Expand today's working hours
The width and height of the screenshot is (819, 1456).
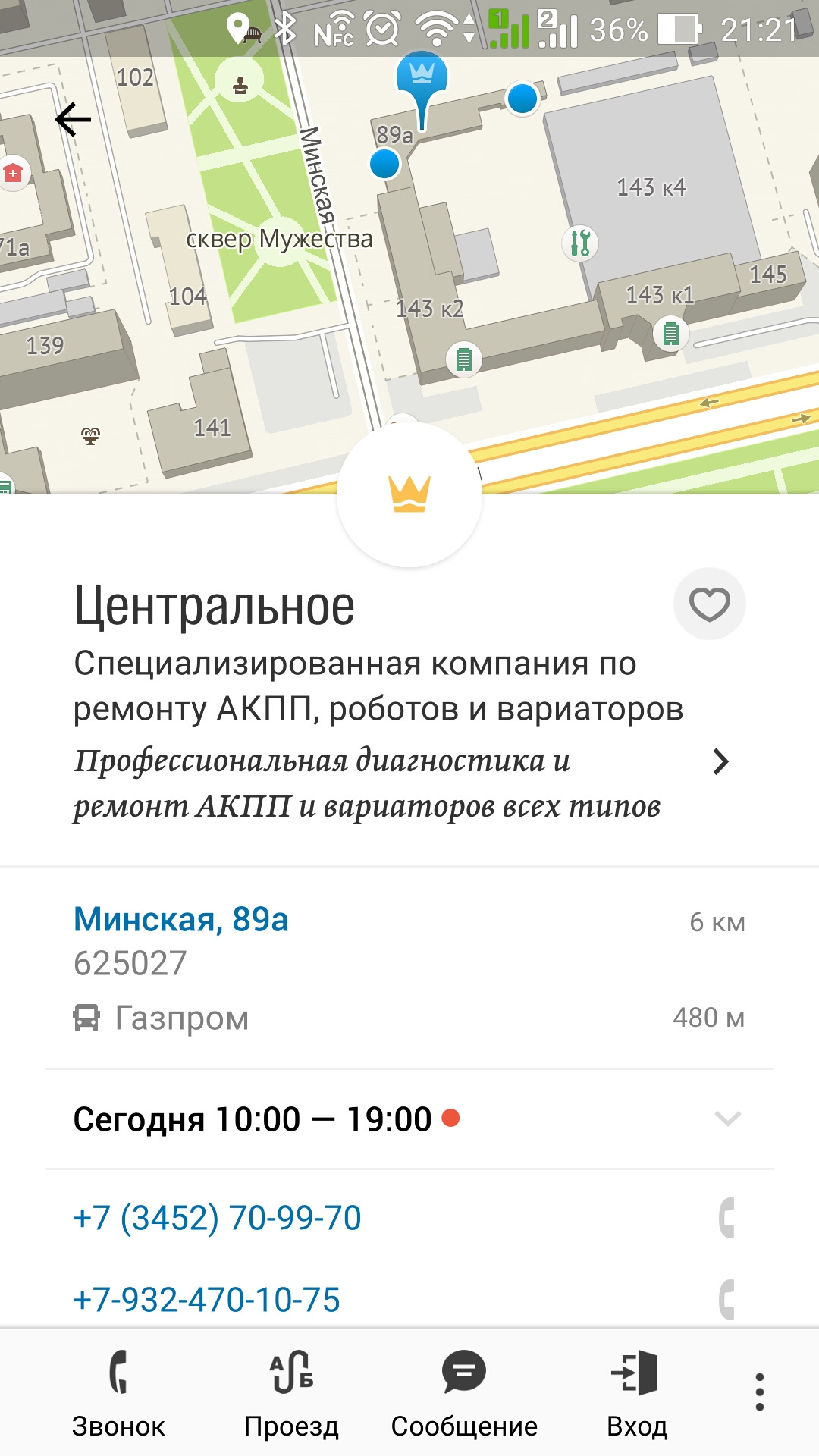(x=727, y=1119)
